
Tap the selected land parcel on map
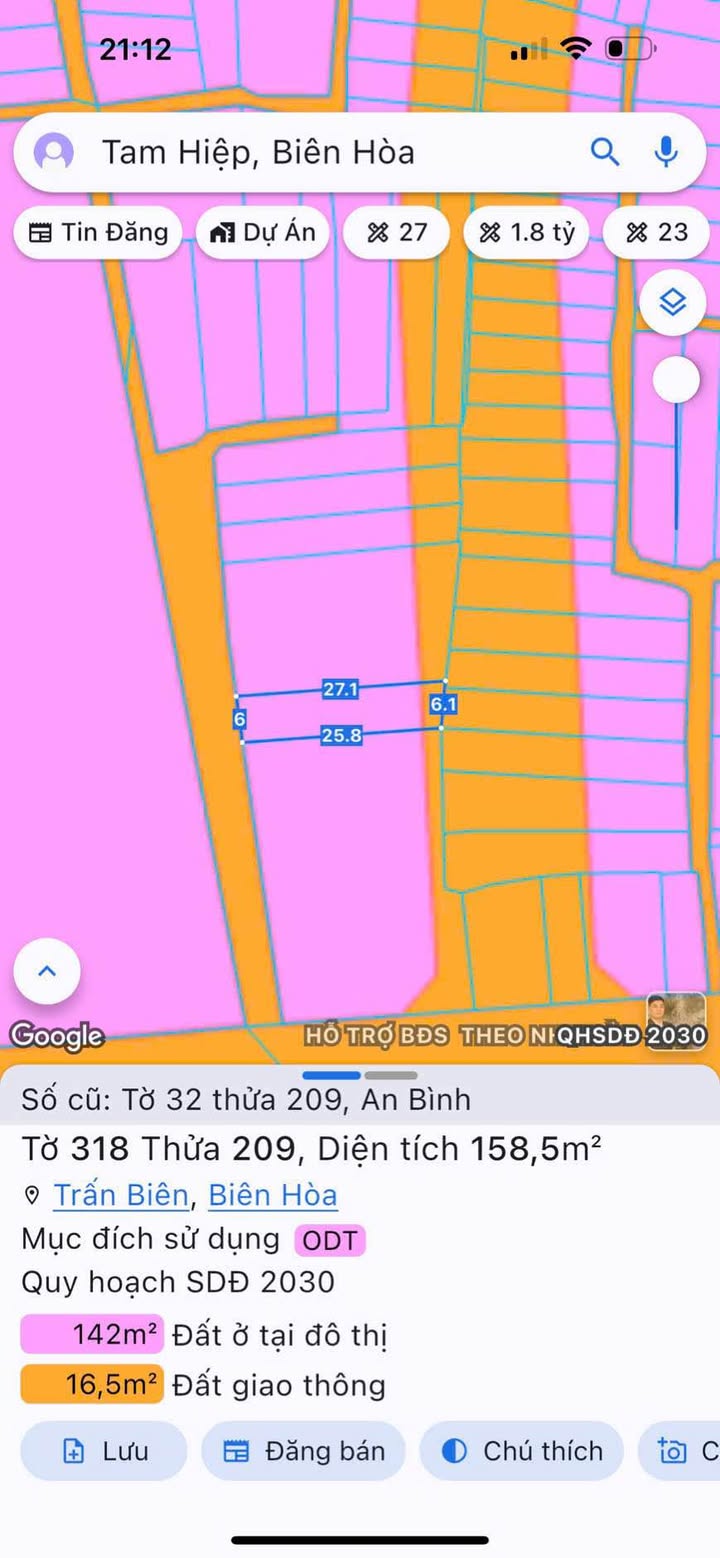(x=340, y=713)
